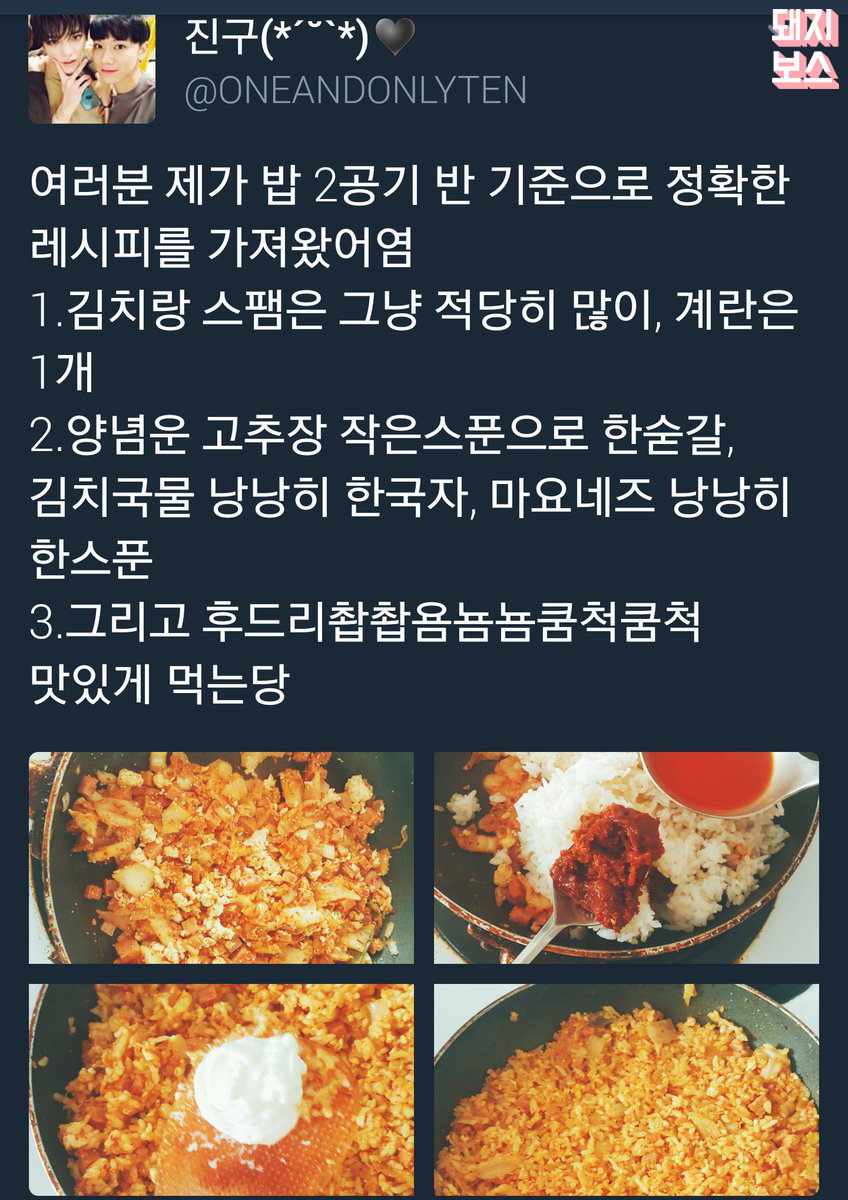Open the @ONEANDONLYTEN profile handle
The height and width of the screenshot is (1200, 848).
click(355, 91)
